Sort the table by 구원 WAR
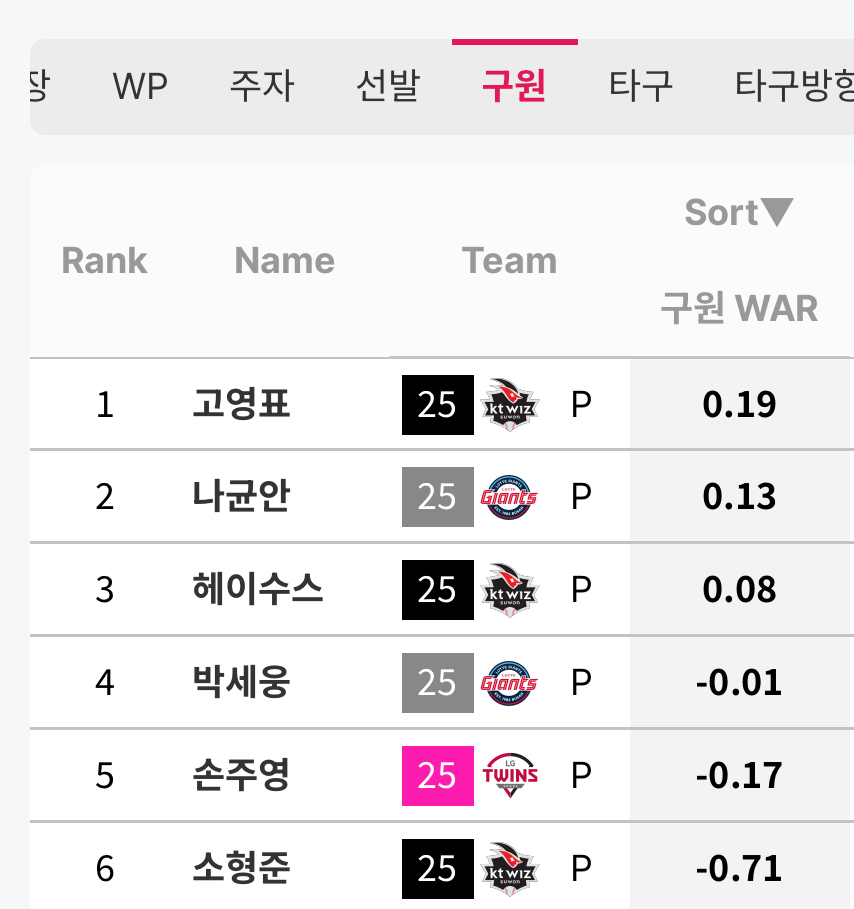 739,213
